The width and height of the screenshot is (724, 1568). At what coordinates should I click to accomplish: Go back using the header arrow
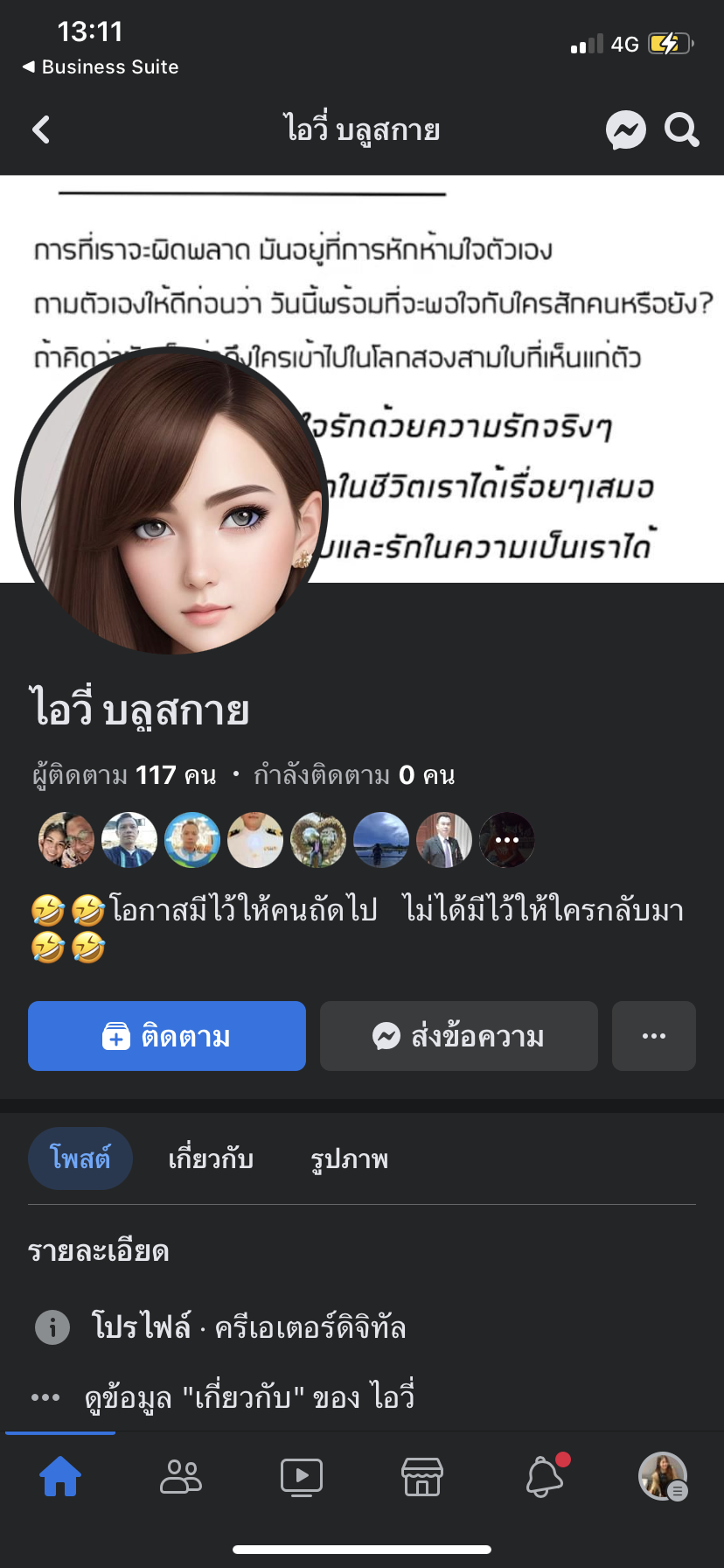click(41, 130)
